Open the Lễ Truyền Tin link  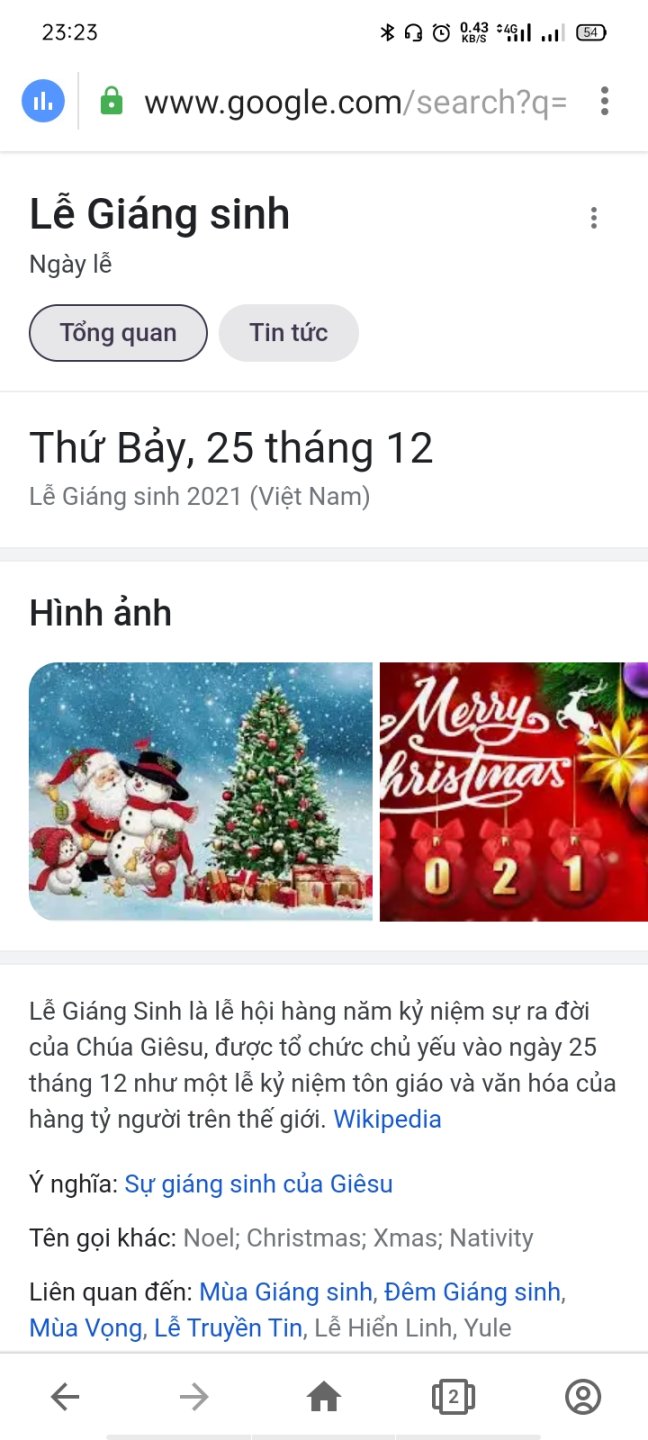tap(228, 1328)
